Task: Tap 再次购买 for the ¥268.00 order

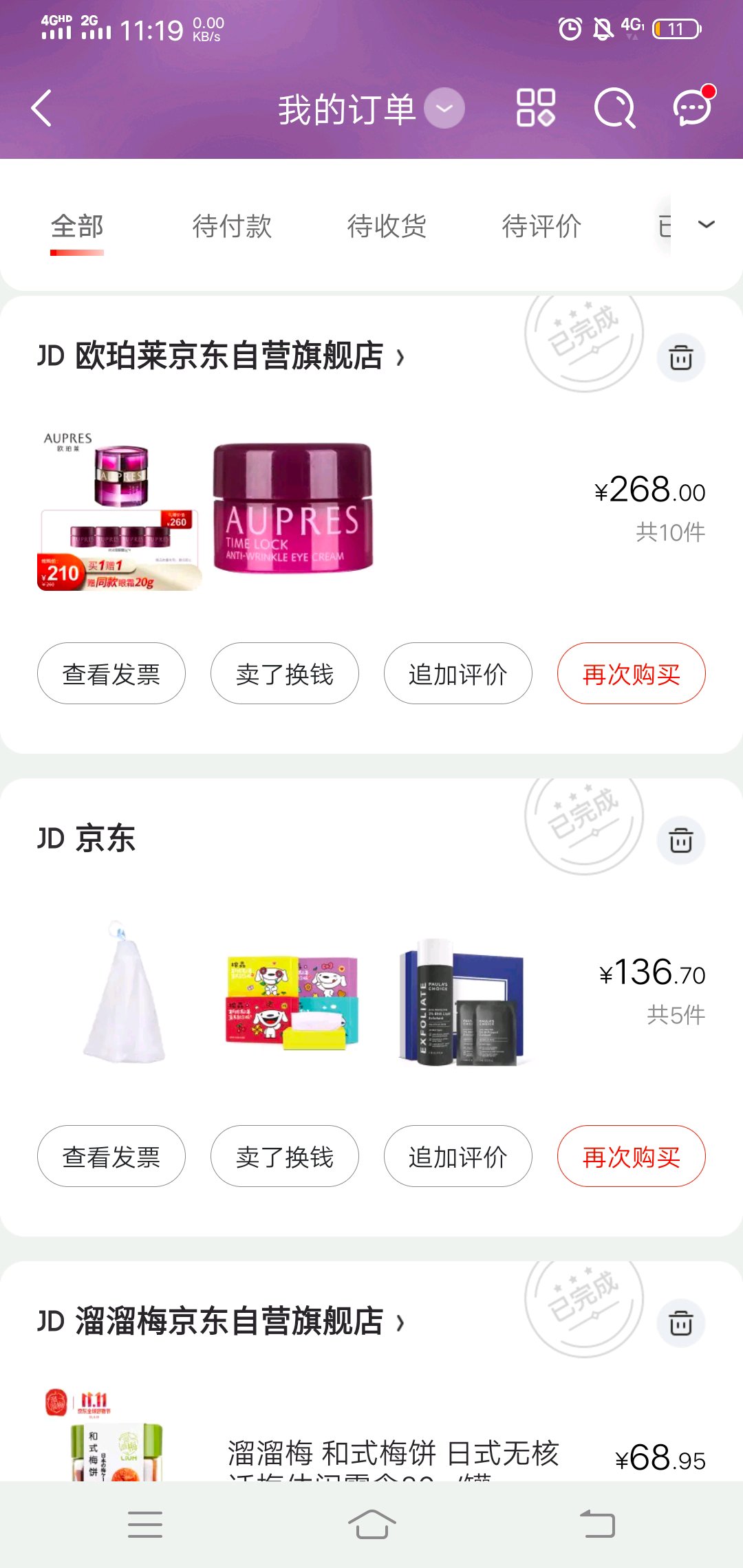Action: click(631, 674)
